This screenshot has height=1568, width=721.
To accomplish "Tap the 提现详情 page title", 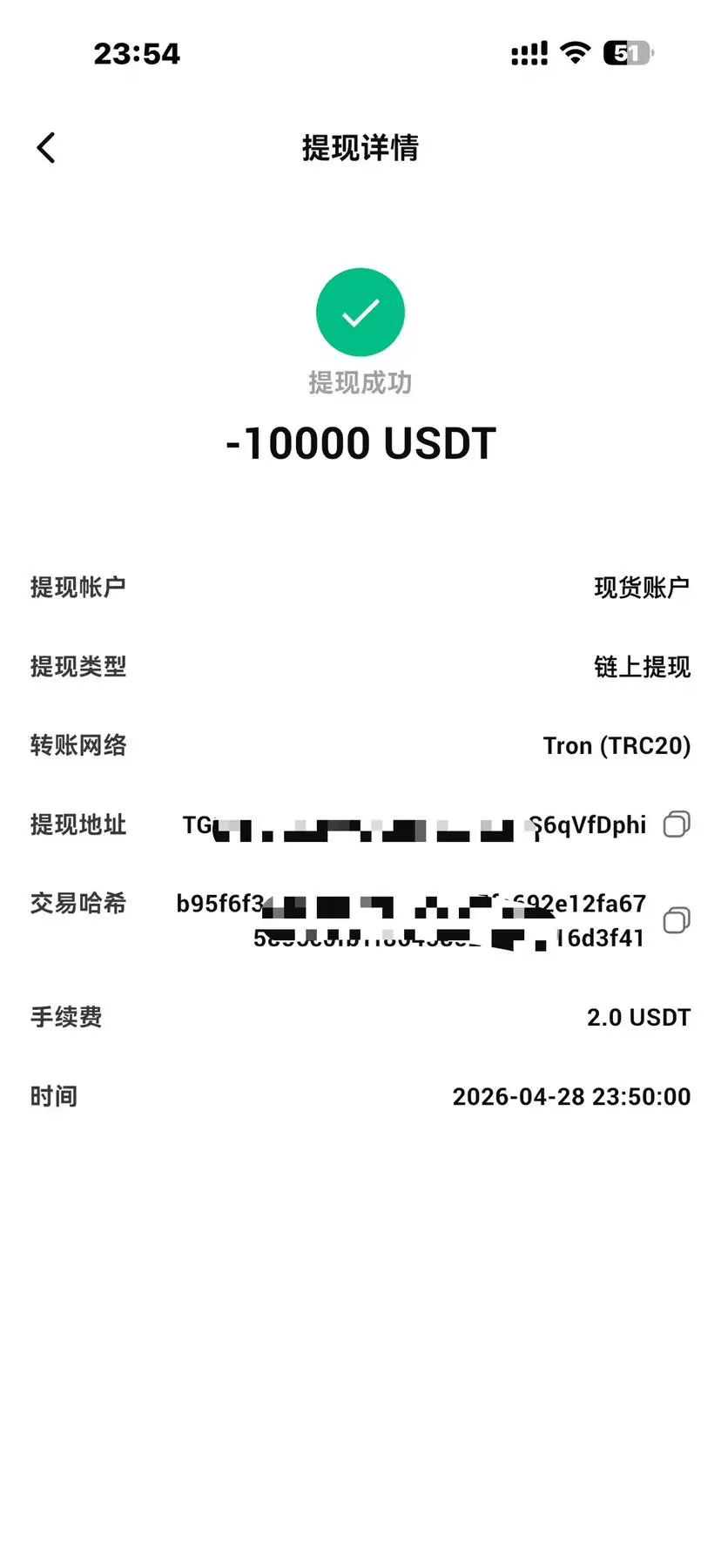I will pos(360,149).
